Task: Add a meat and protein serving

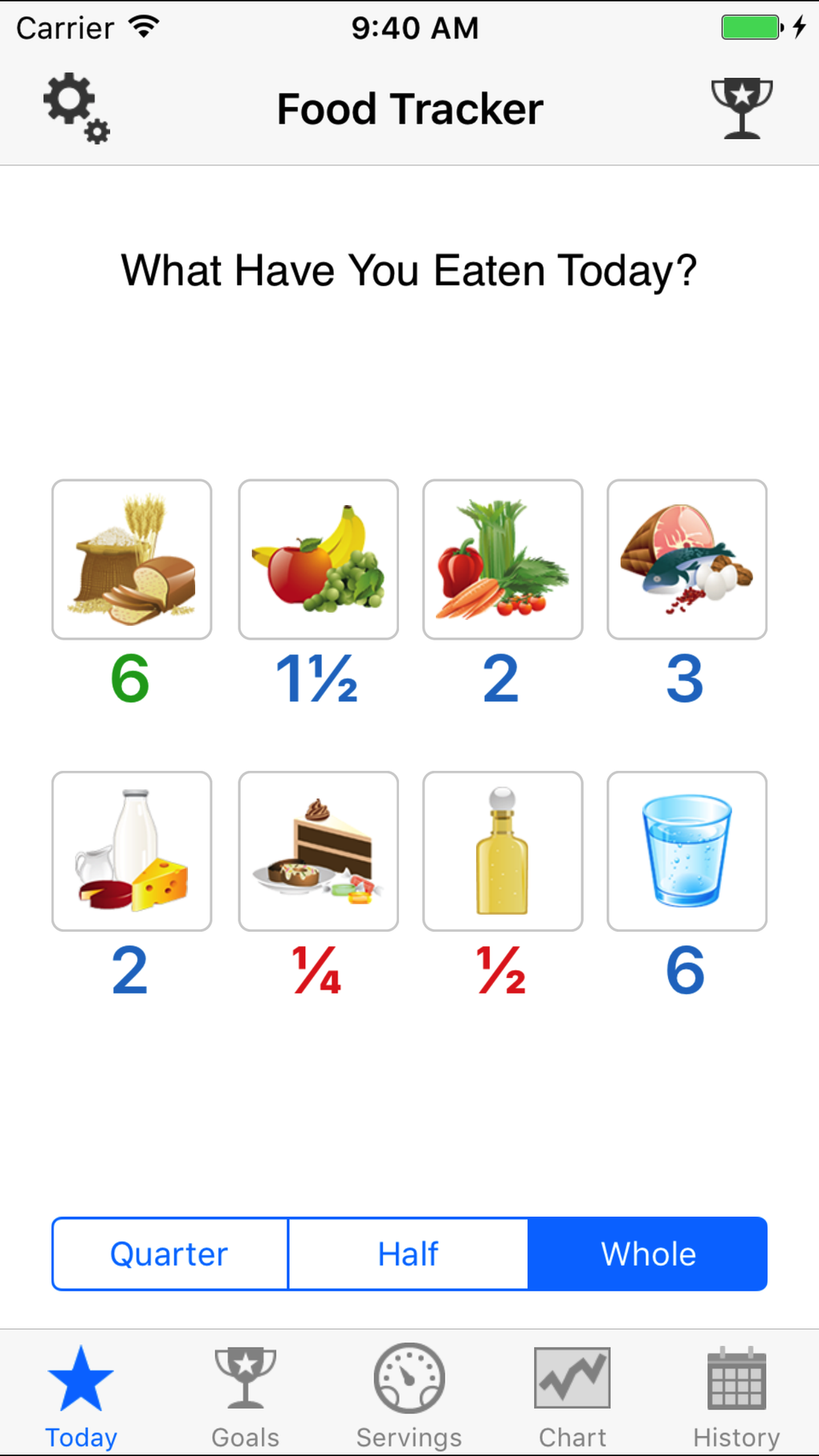Action: 687,560
